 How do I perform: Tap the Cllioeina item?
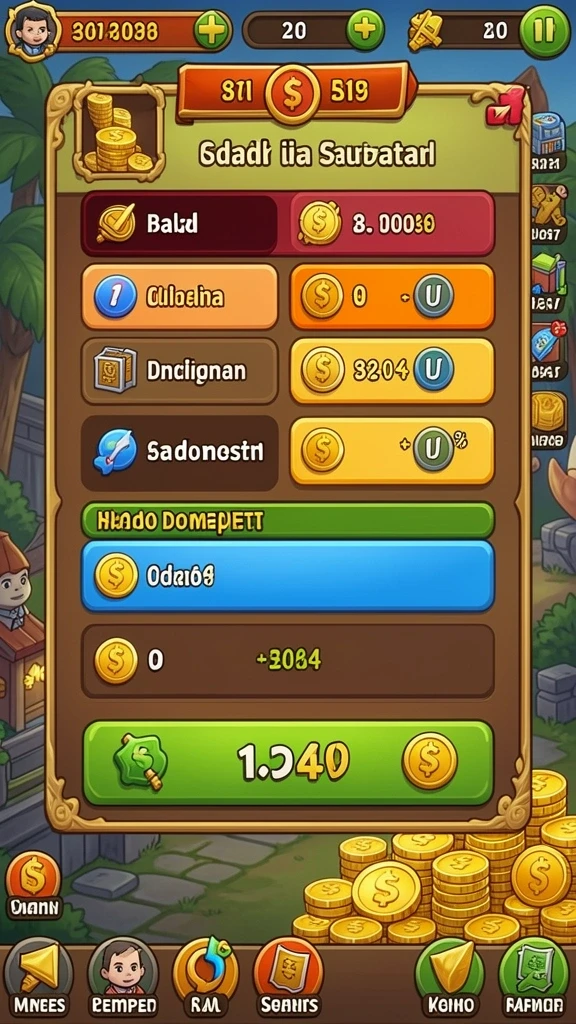[x=180, y=297]
